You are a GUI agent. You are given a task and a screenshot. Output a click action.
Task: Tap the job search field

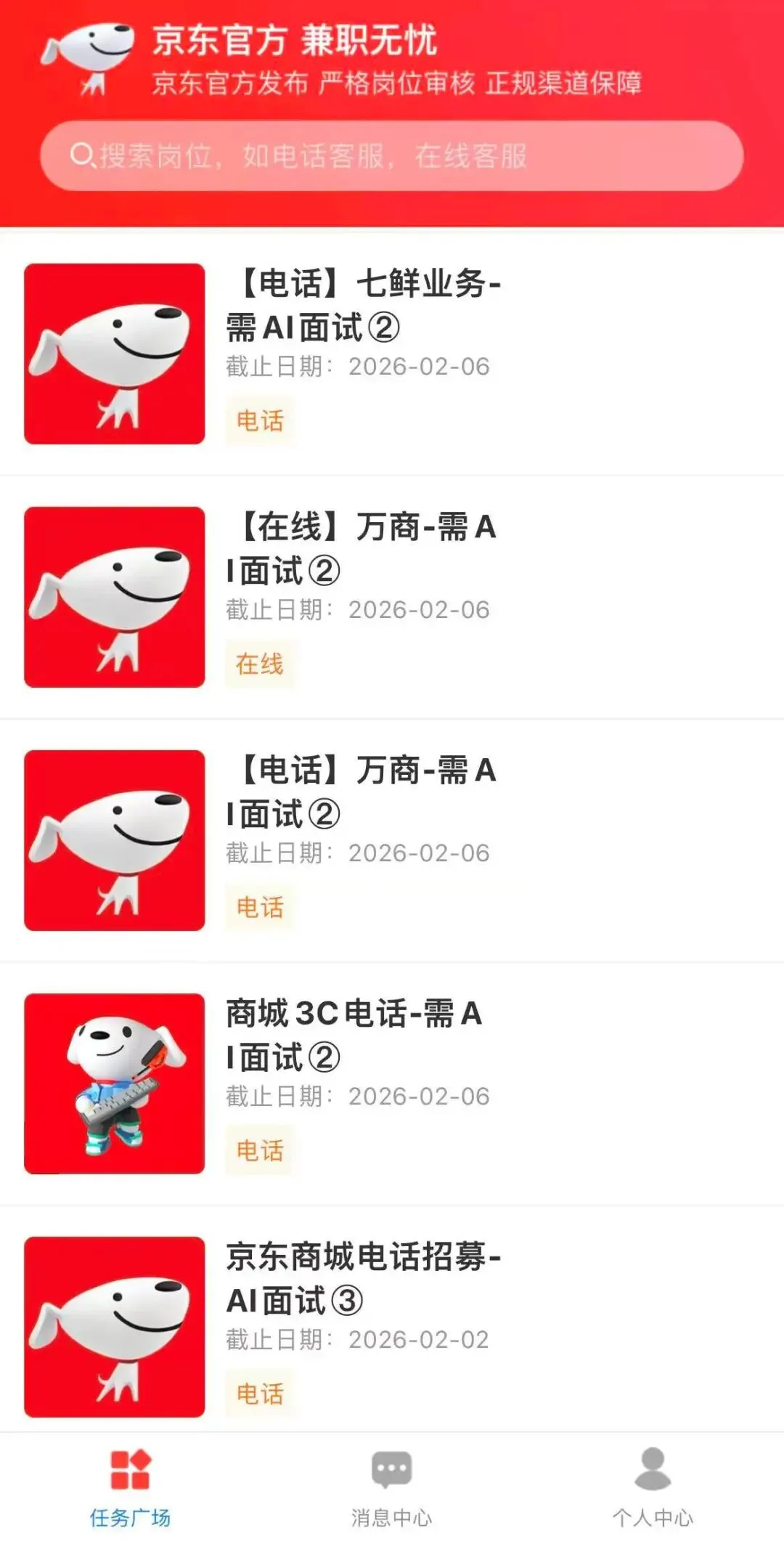392,156
